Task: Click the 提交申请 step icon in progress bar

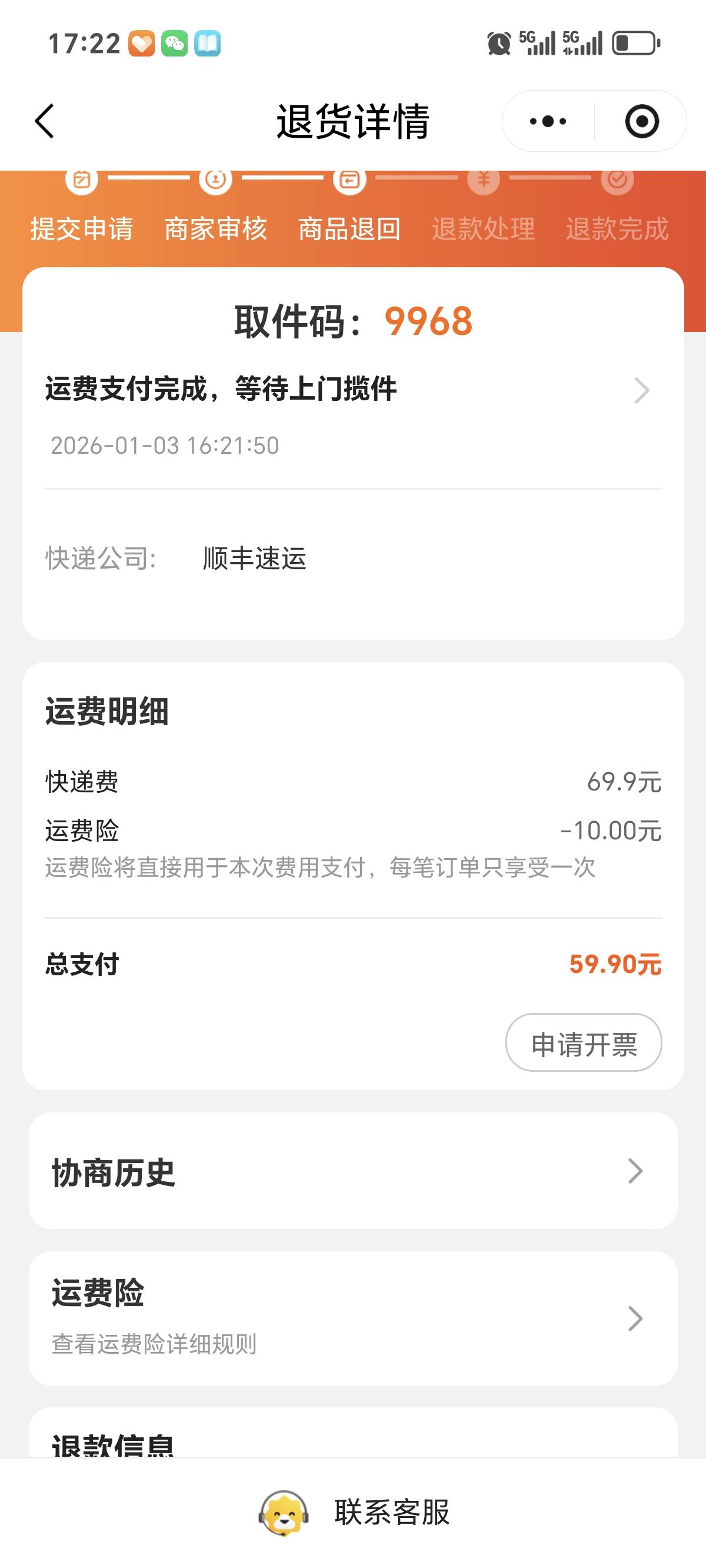Action: pos(82,180)
